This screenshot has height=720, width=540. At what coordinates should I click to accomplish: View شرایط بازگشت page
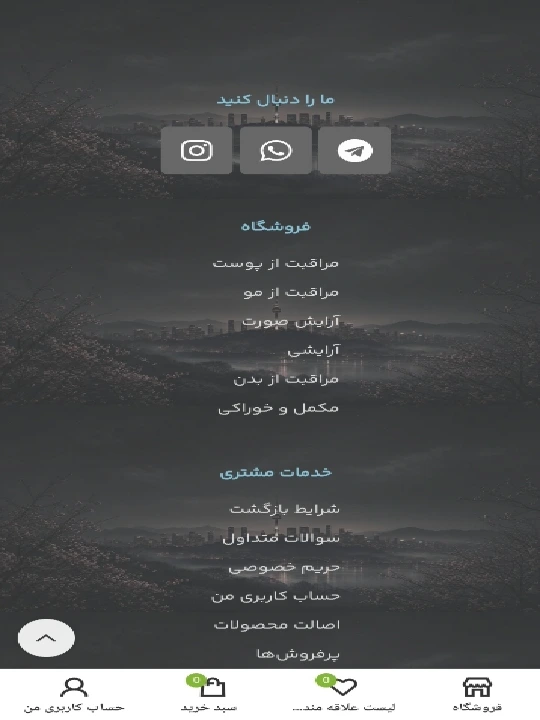[x=285, y=509]
